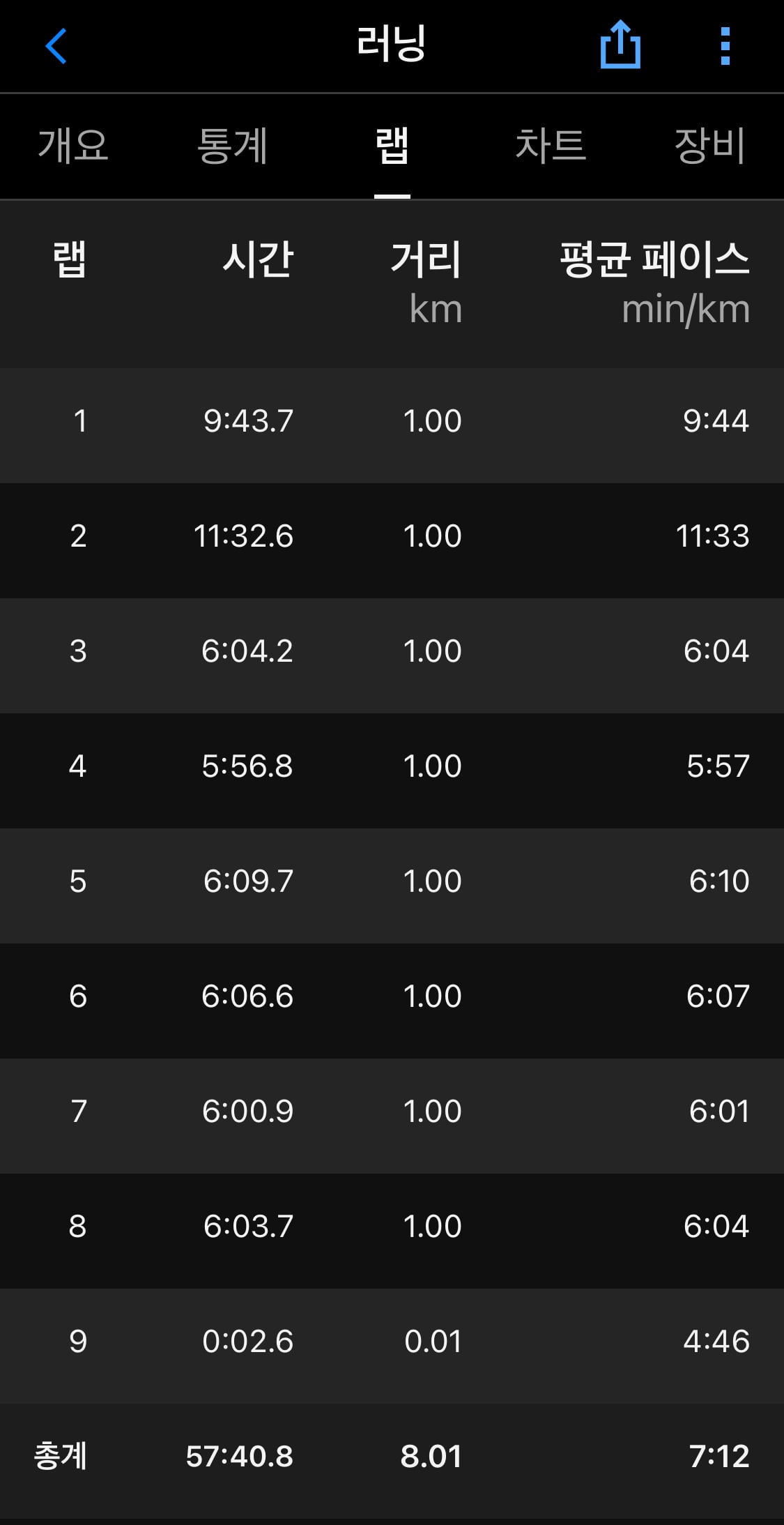The height and width of the screenshot is (1525, 784).
Task: Go back using the blue arrow
Action: click(56, 46)
